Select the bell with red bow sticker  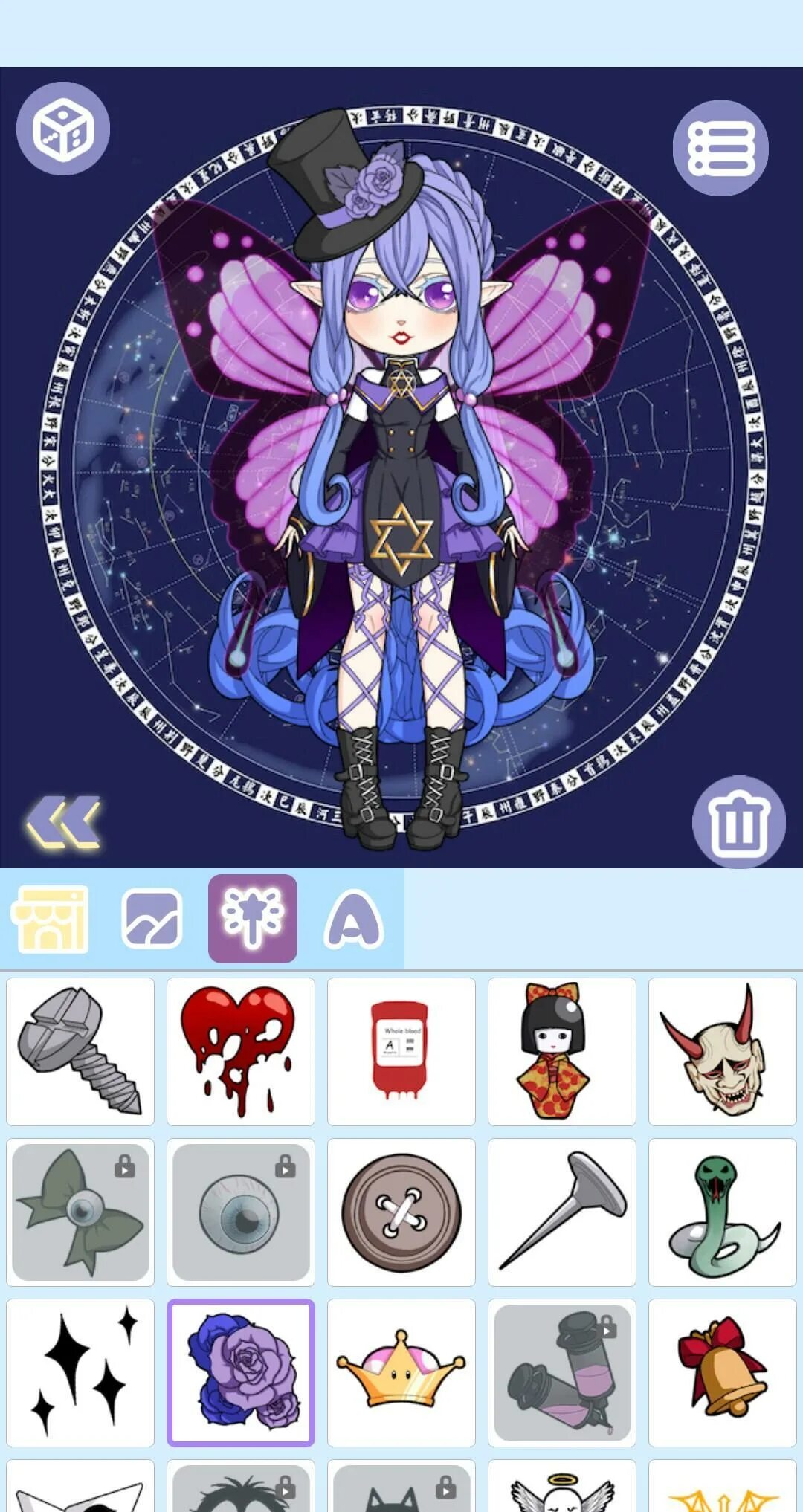(723, 1373)
